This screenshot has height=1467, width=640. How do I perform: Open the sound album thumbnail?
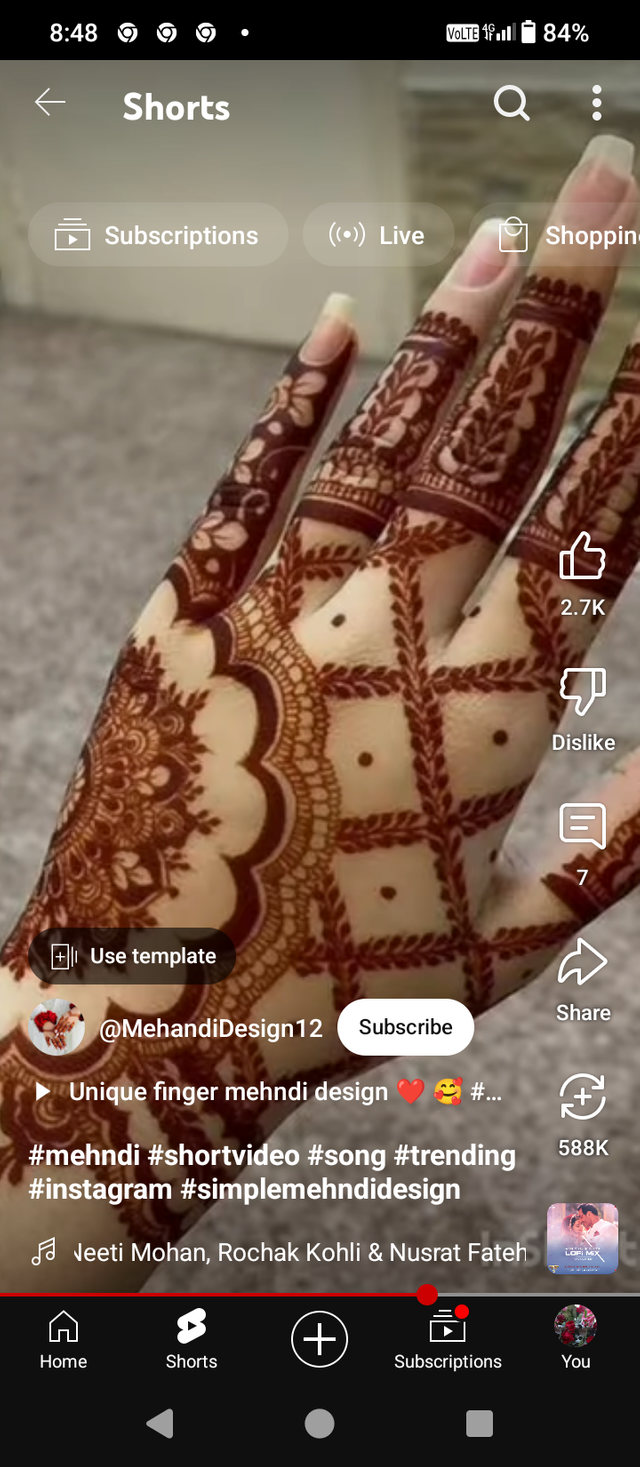[x=582, y=1238]
